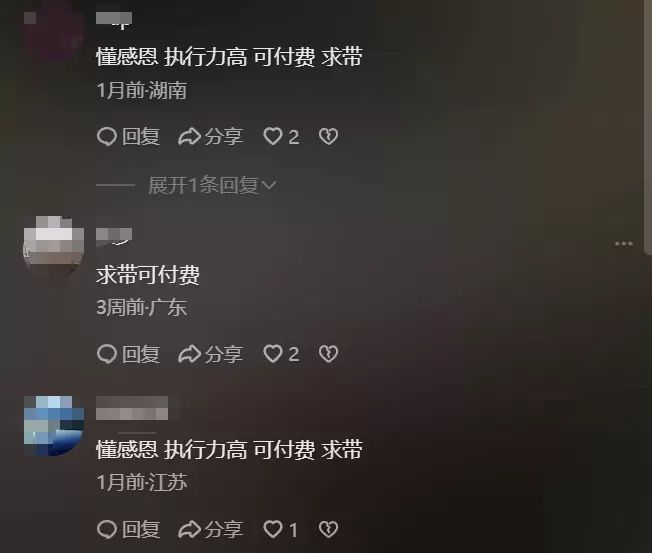
Task: Share the comment posted from 江苏
Action: 210,529
